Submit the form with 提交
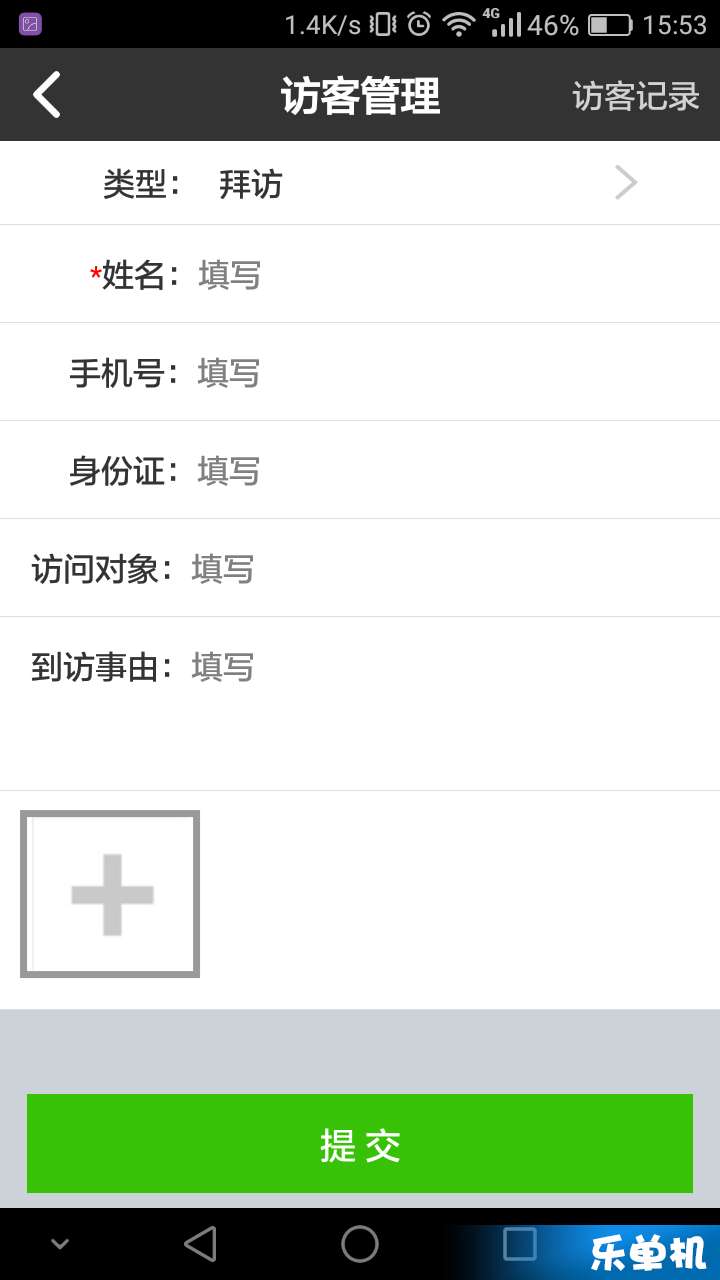720x1280 pixels. pos(360,1143)
